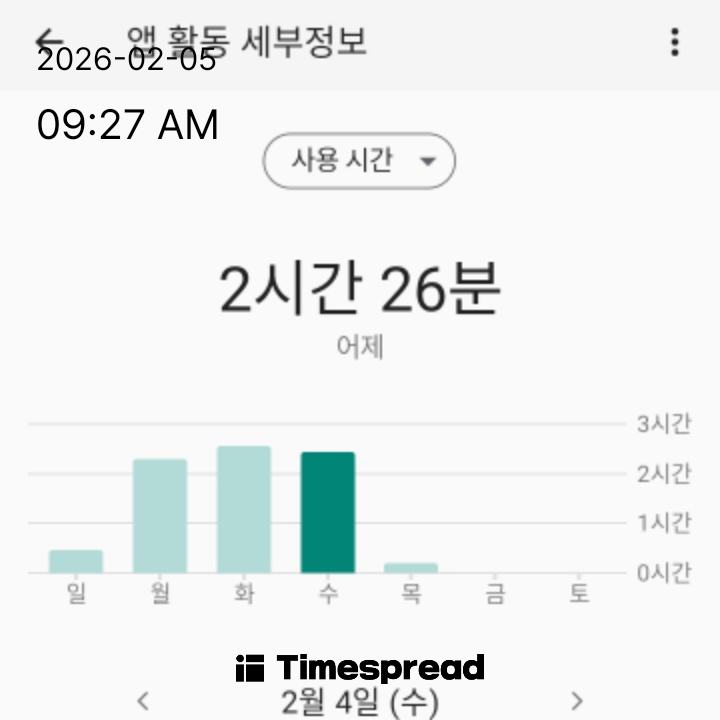Select the 목 bar in the chart
Viewport: 720px width, 720px height.
pos(411,567)
